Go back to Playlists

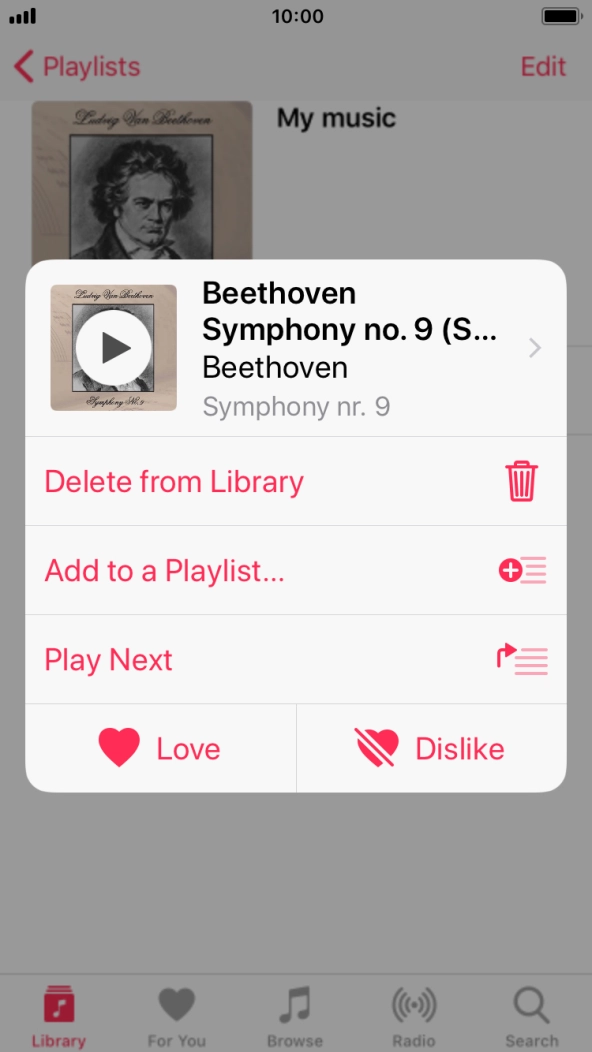point(77,66)
